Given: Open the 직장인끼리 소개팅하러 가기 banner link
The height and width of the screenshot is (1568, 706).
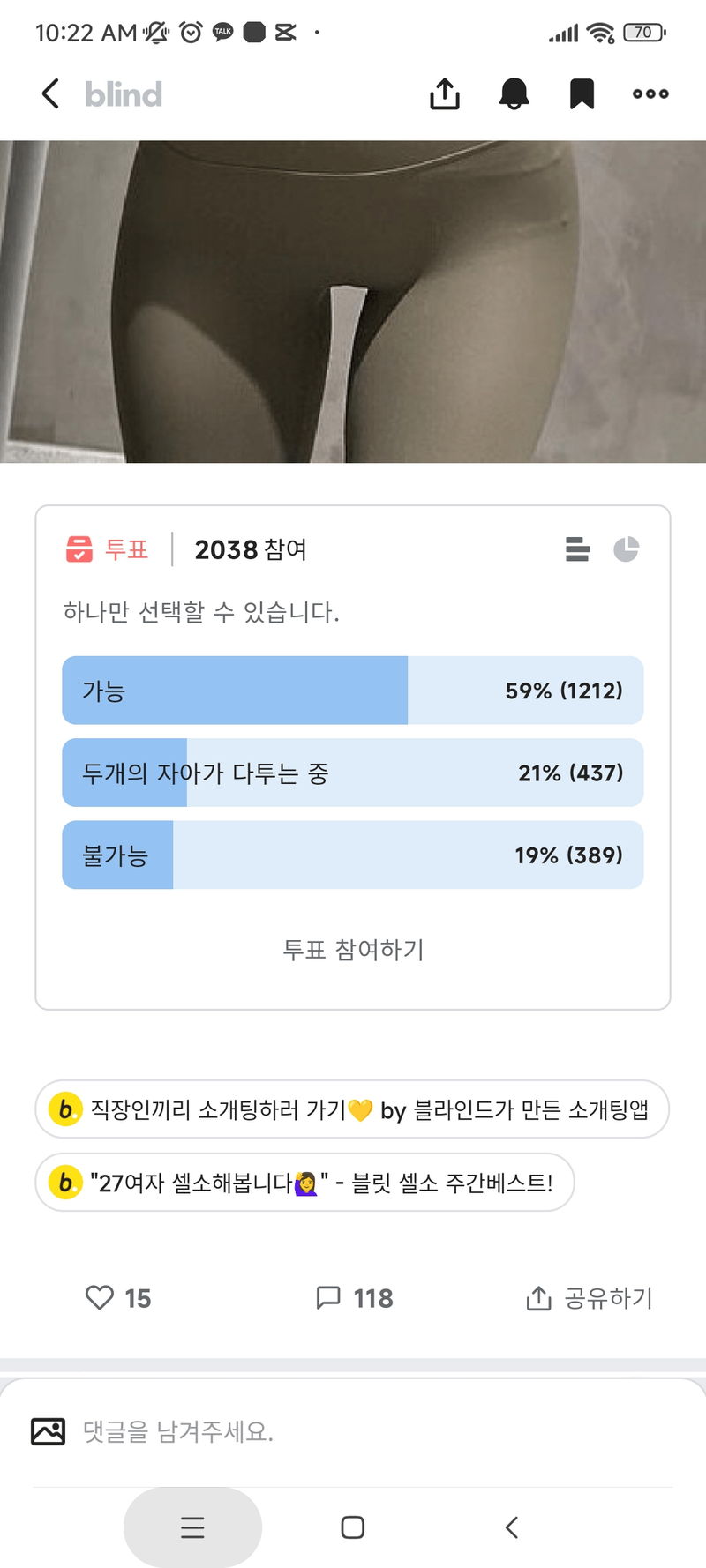Looking at the screenshot, I should 353,1109.
